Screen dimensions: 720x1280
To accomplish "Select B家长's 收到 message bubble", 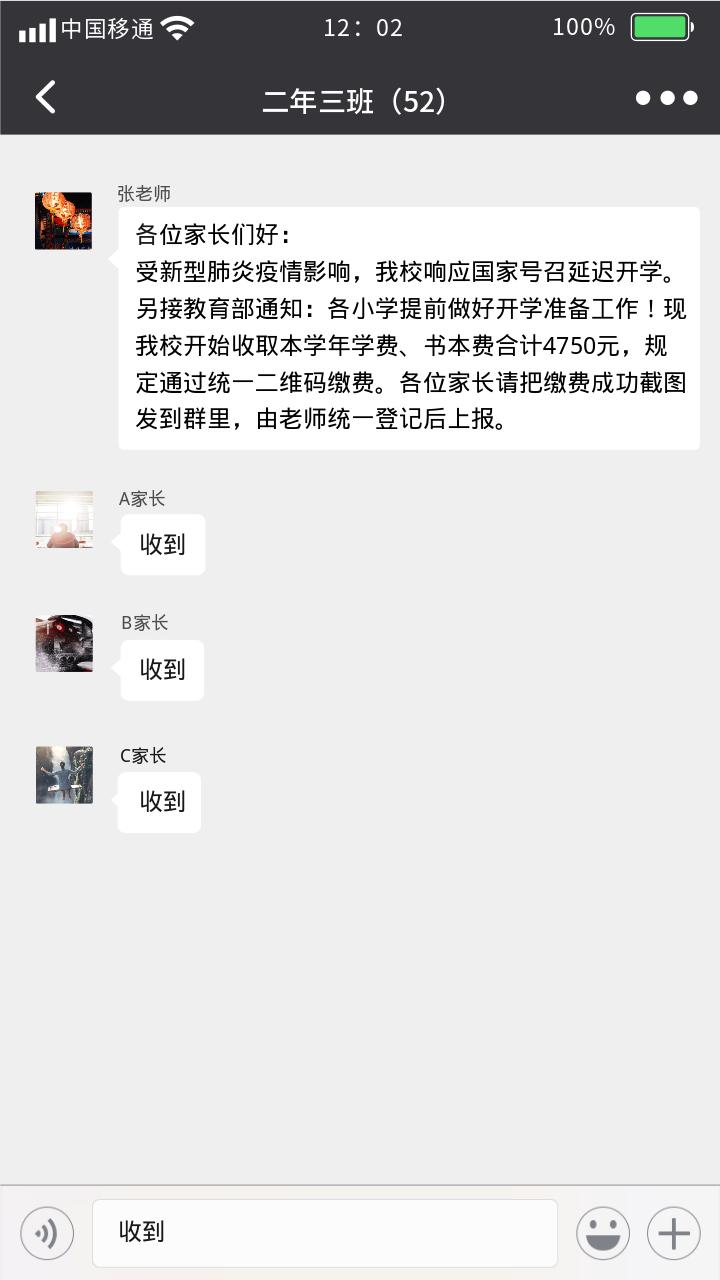I will point(160,670).
